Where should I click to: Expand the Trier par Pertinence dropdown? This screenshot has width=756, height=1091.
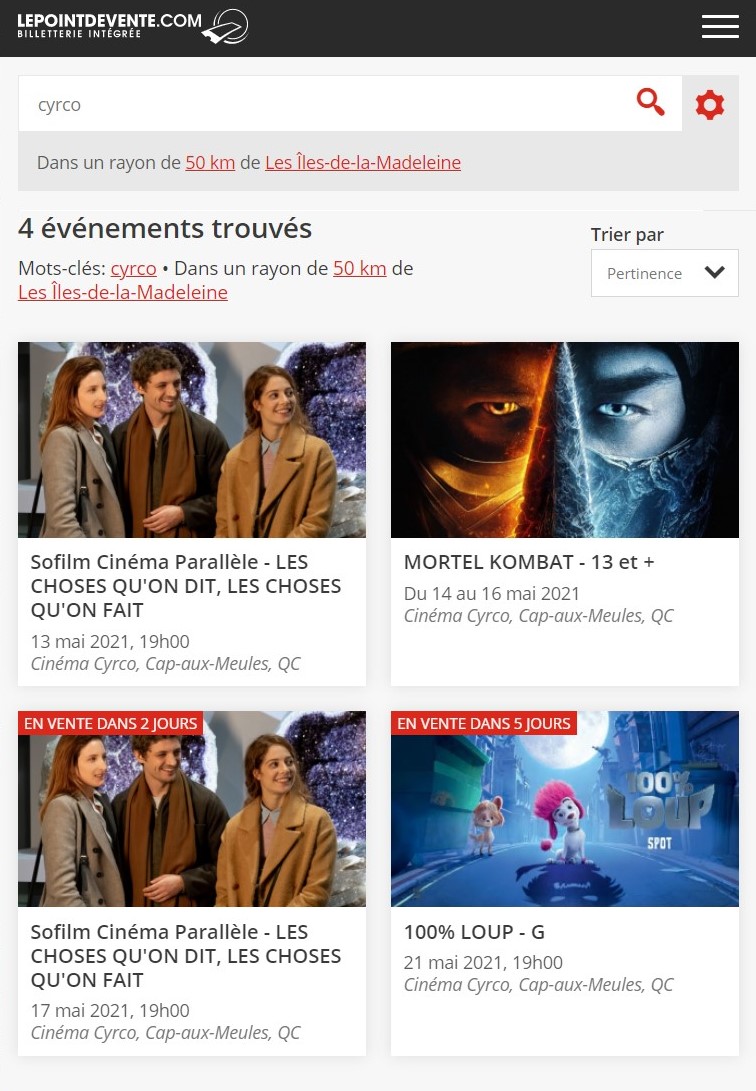tap(664, 273)
